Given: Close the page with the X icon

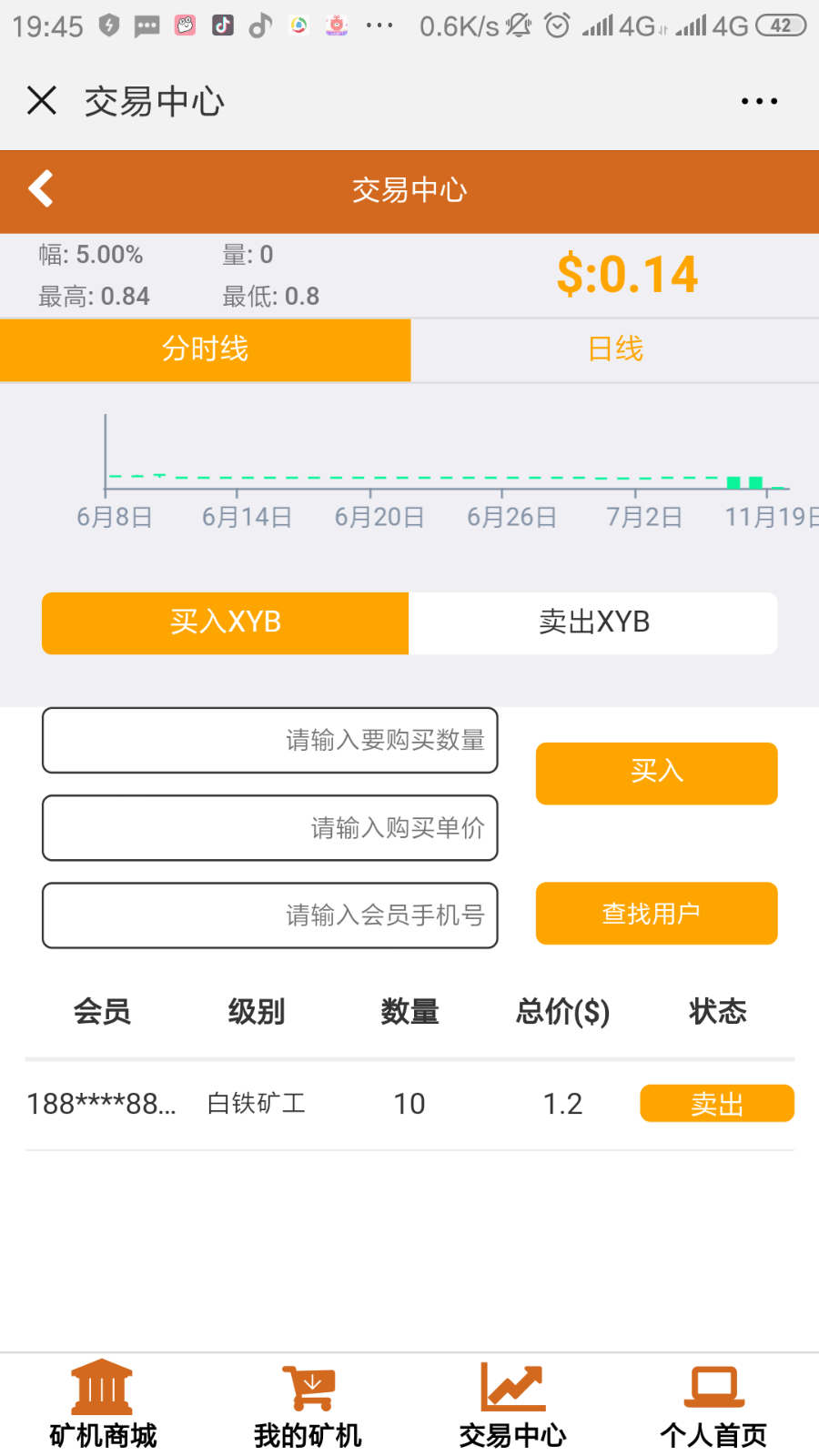Looking at the screenshot, I should pos(41,101).
